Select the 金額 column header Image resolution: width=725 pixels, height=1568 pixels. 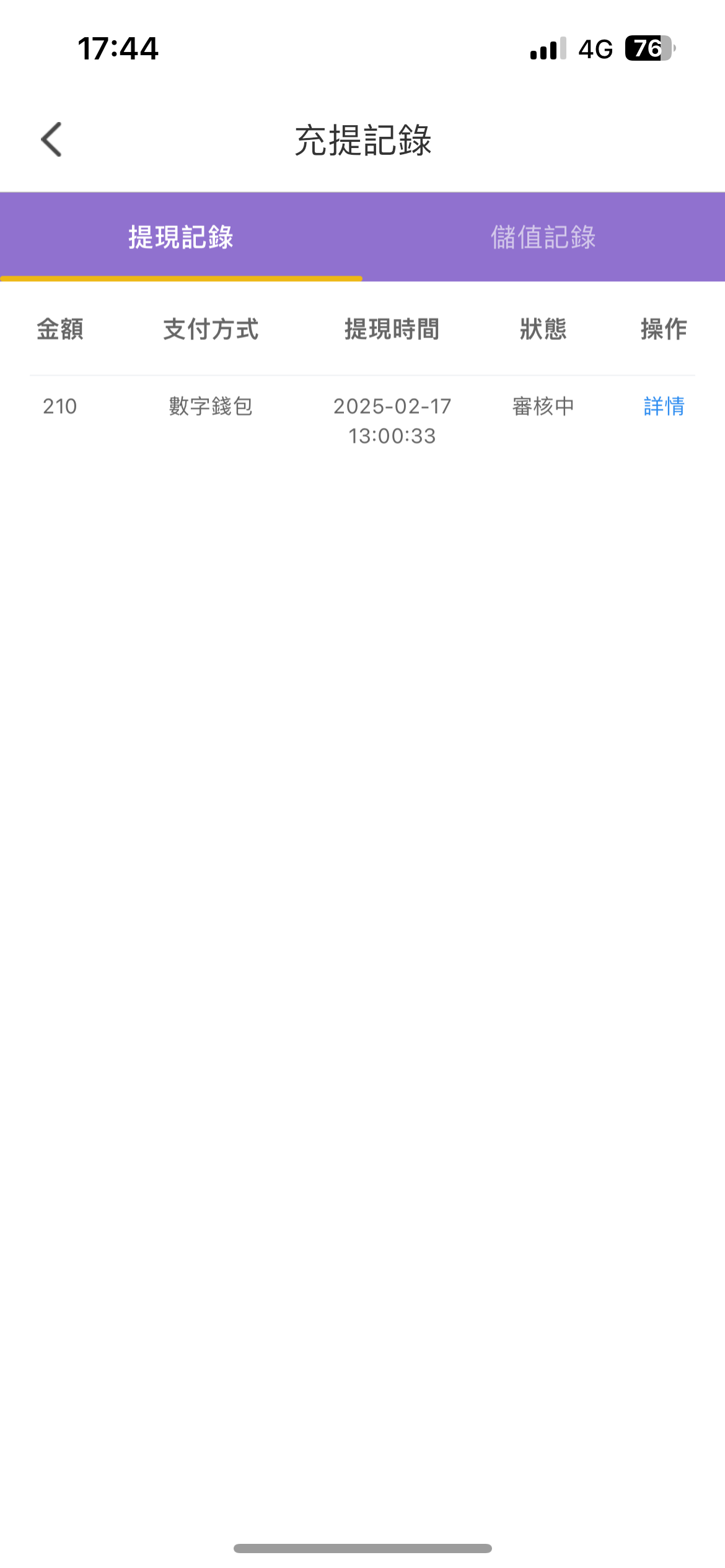61,330
